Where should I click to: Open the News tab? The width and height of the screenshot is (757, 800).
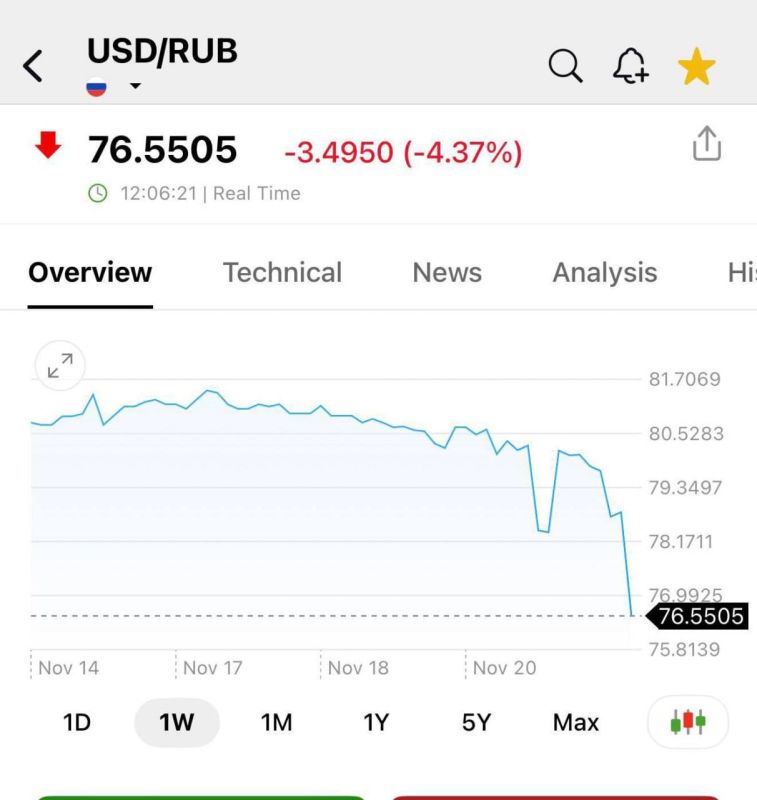[446, 272]
